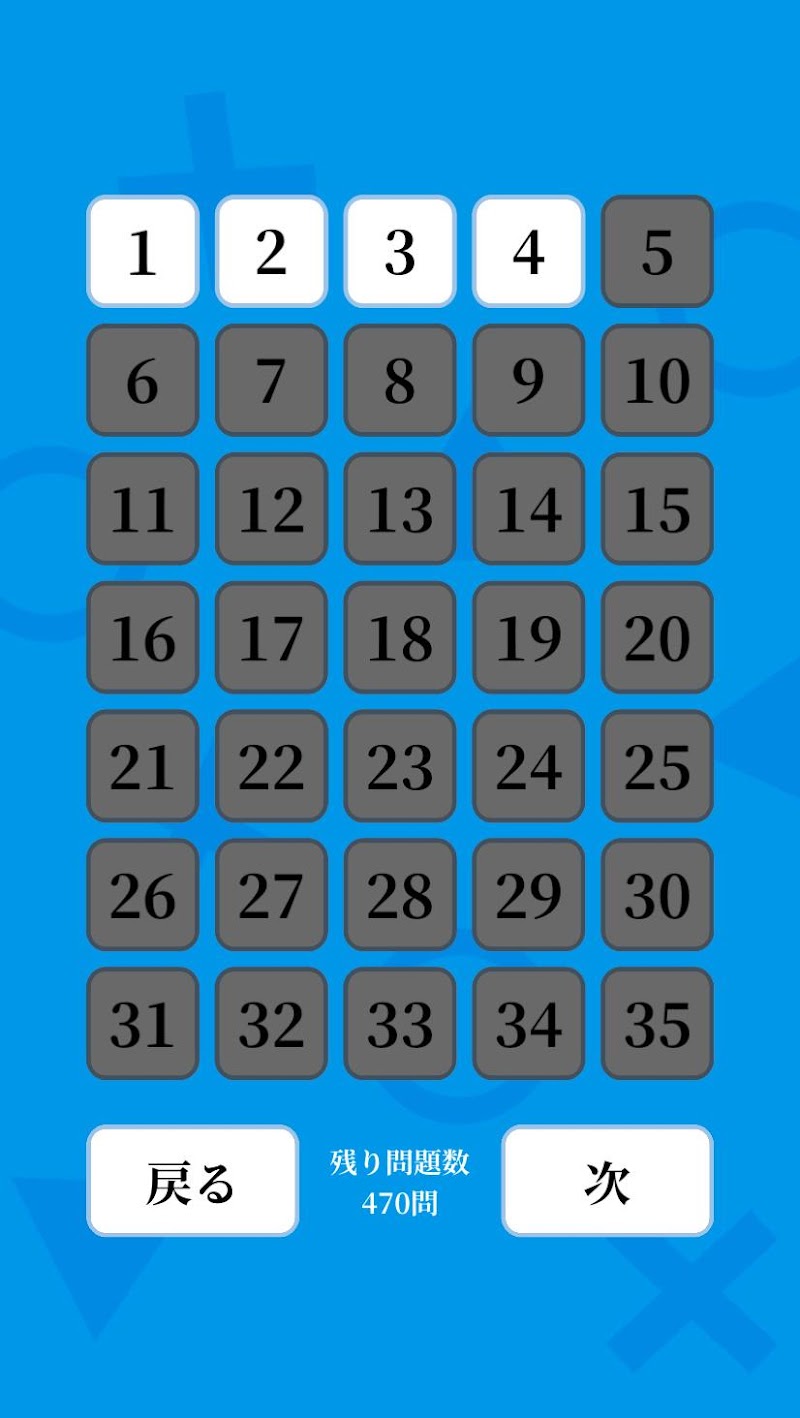Go to next page with 次
The height and width of the screenshot is (1418, 800).
pyautogui.click(x=607, y=1181)
